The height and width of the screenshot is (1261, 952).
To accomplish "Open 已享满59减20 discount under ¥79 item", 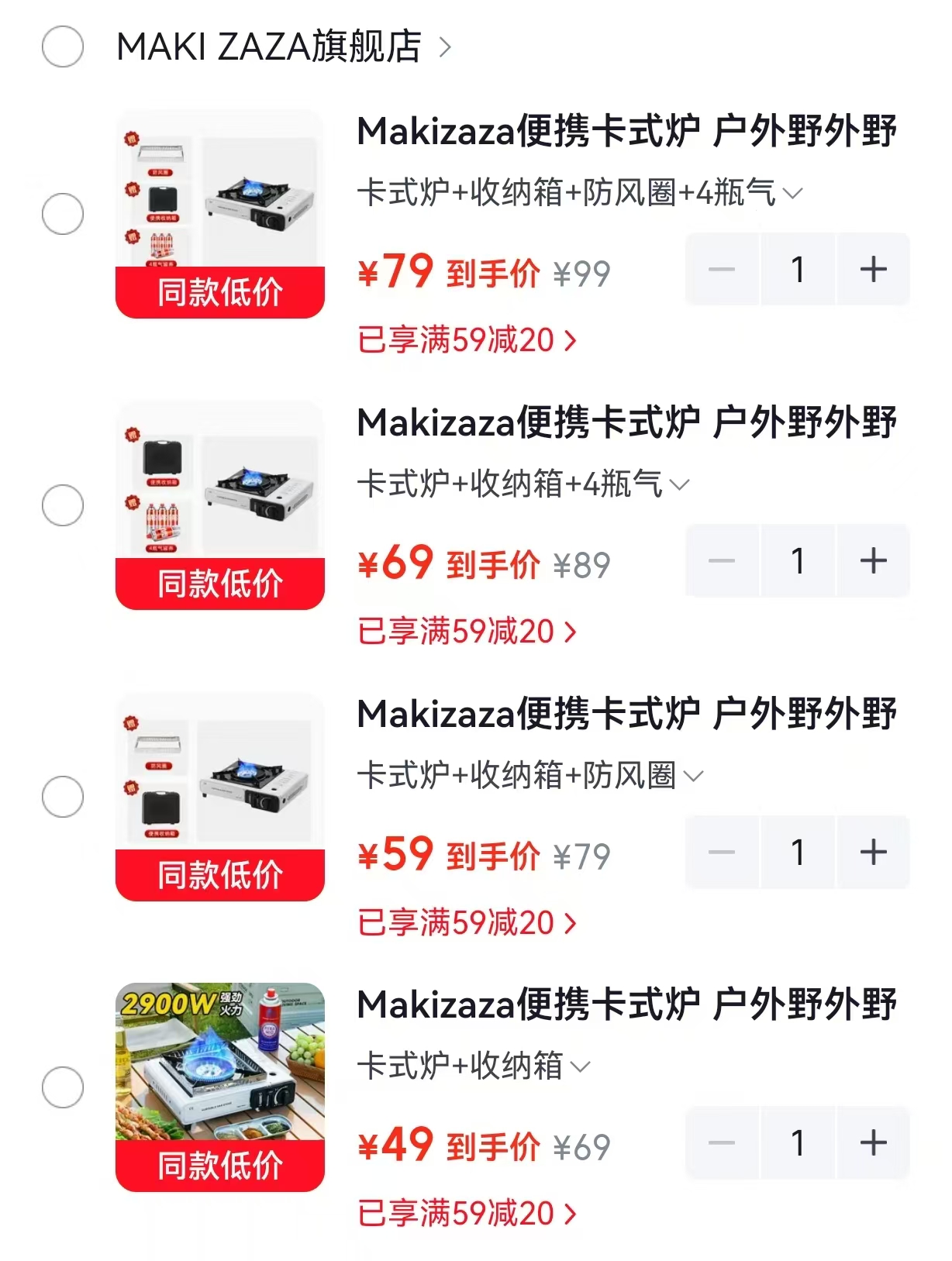I will point(467,340).
